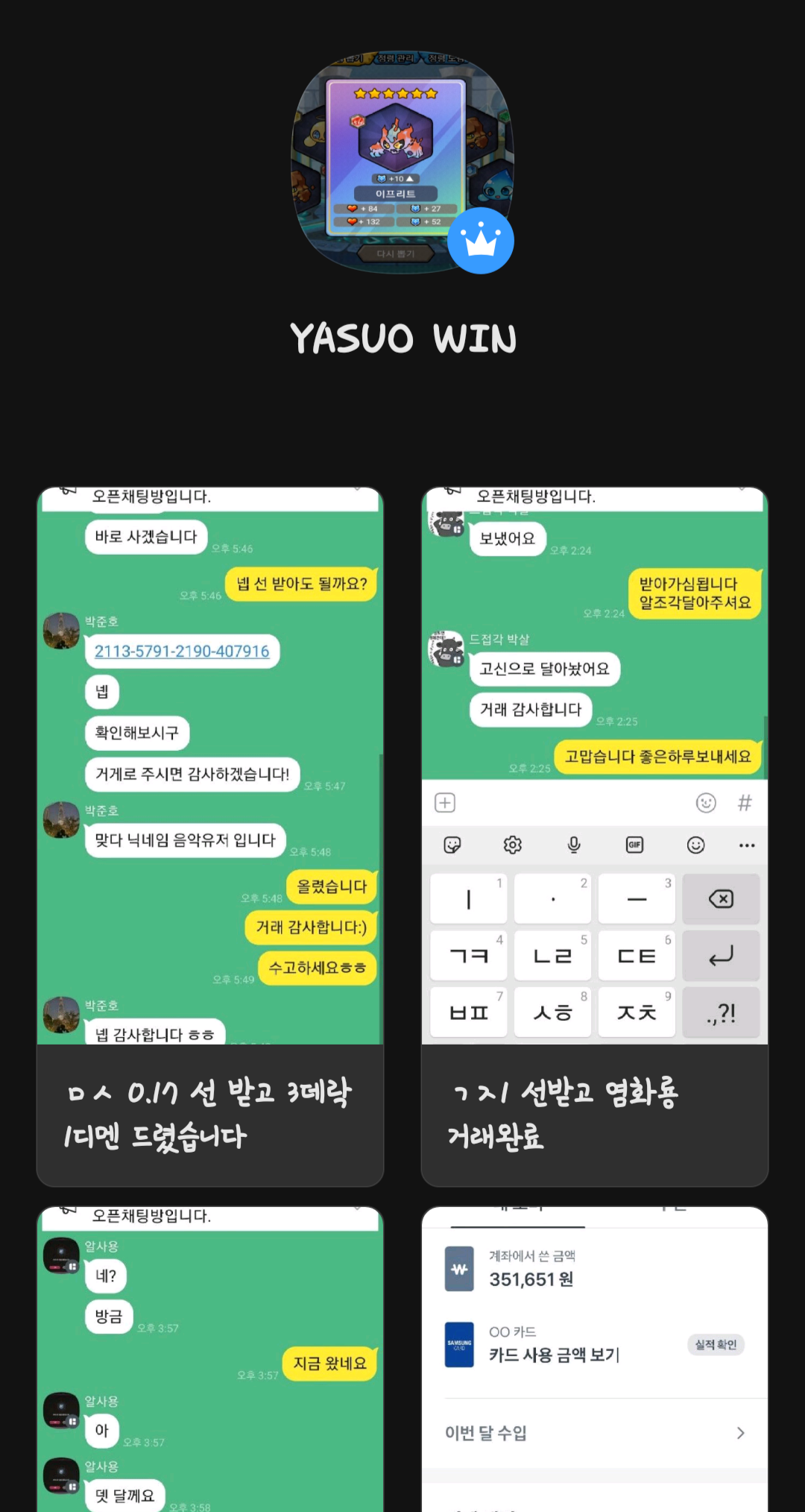The height and width of the screenshot is (1512, 805).
Task: Open the 선받고 염화룡 거래완료 post
Action: (x=594, y=835)
